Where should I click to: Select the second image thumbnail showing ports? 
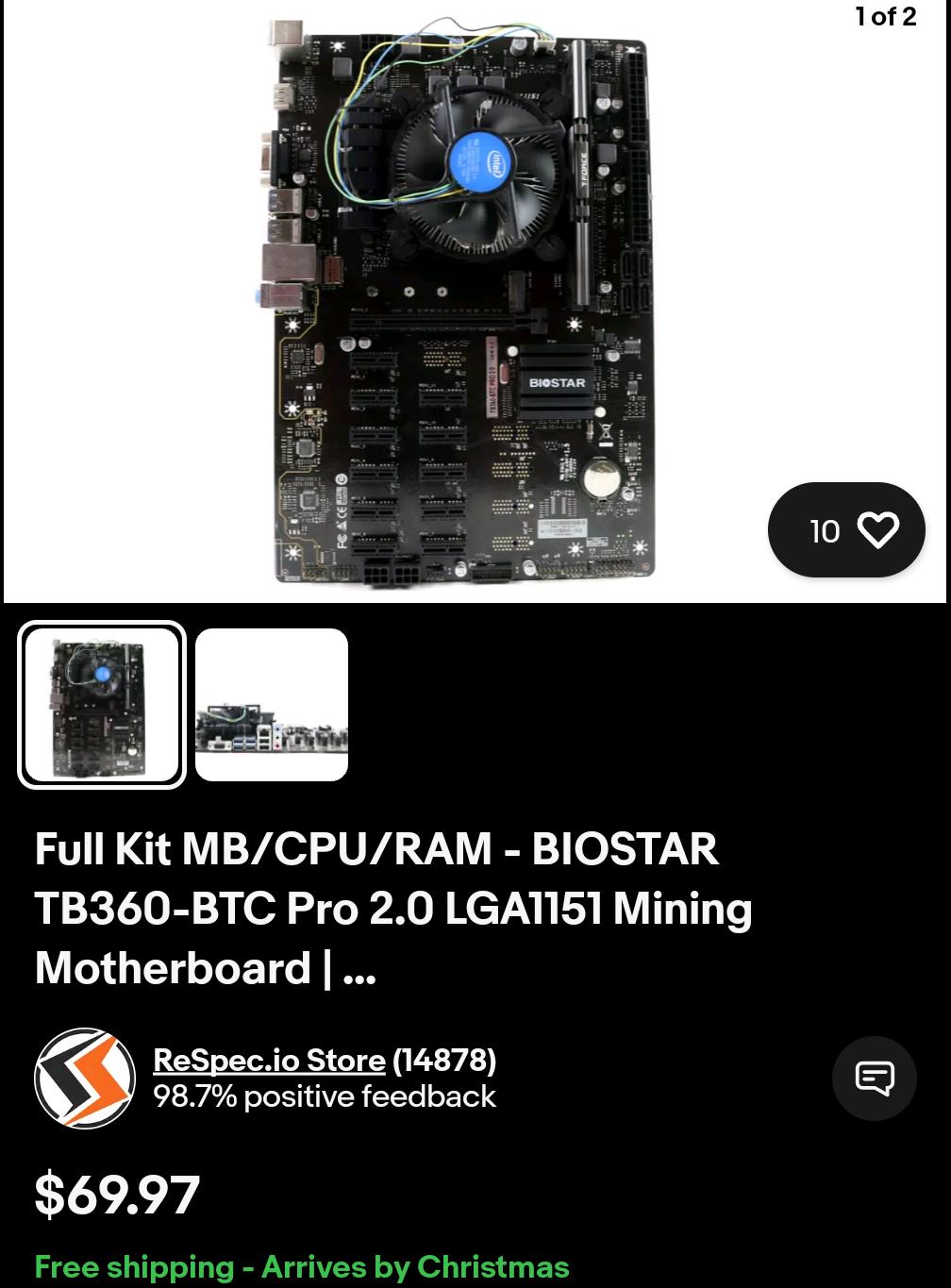coord(272,705)
